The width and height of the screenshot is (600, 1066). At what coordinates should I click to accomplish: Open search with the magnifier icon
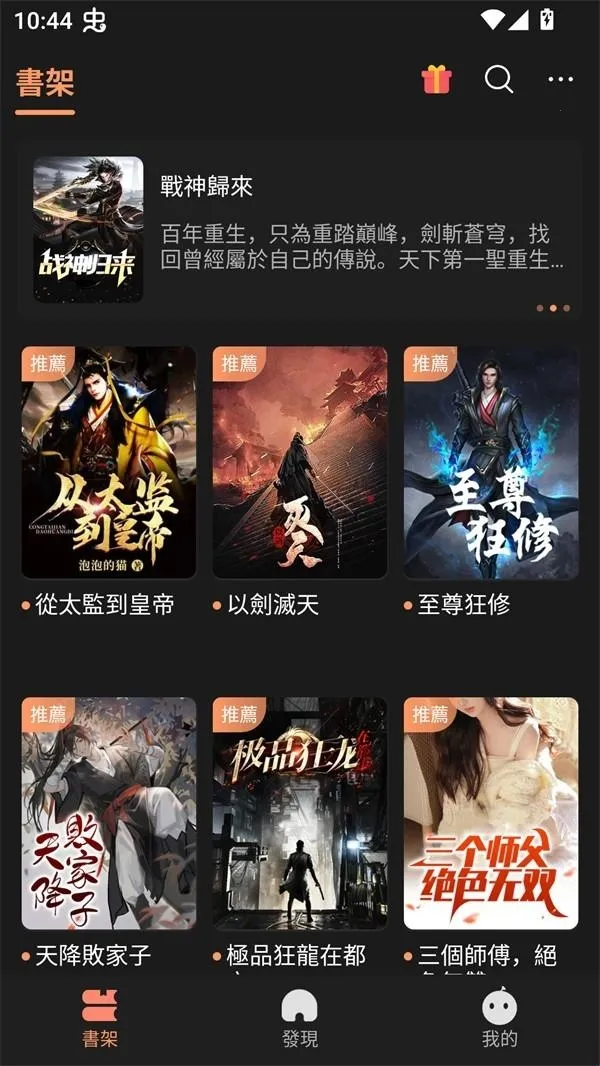tap(499, 79)
